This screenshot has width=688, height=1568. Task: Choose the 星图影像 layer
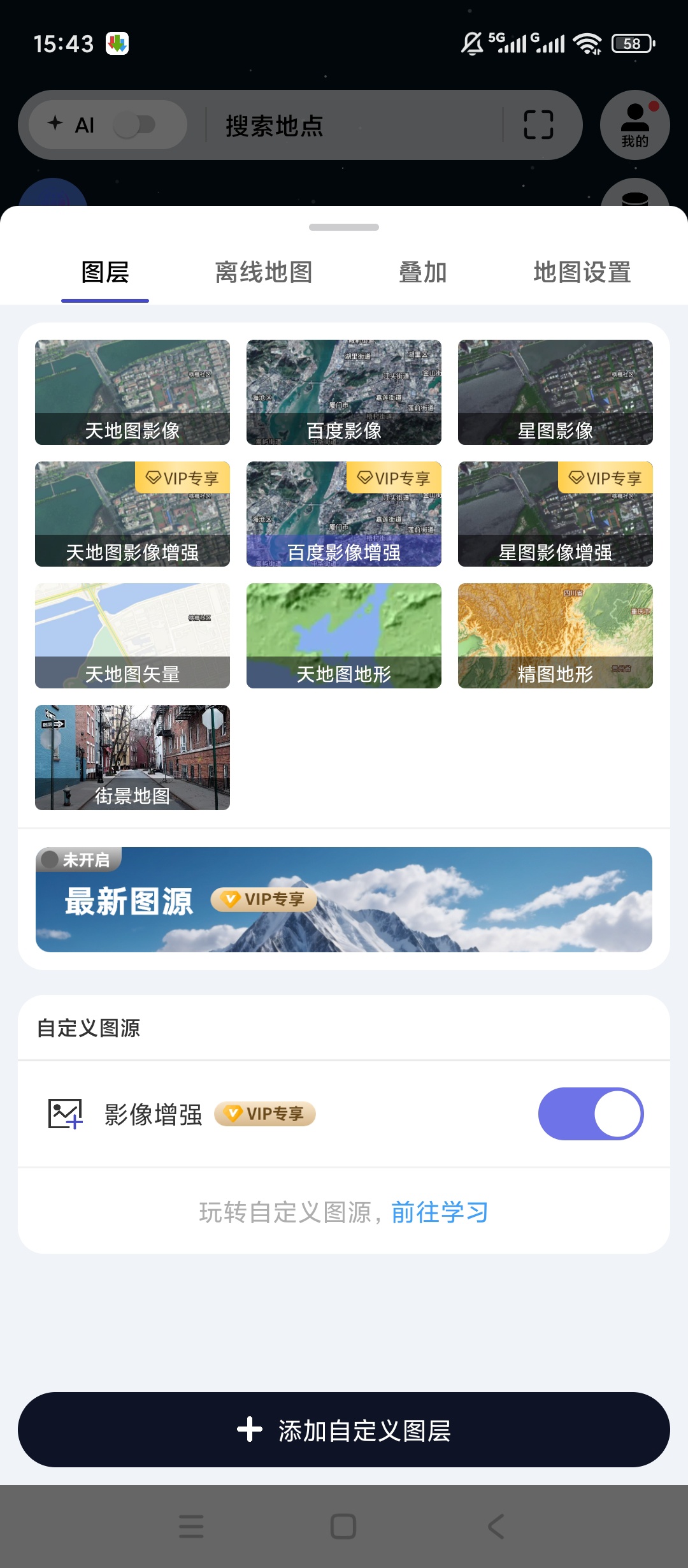pyautogui.click(x=555, y=392)
